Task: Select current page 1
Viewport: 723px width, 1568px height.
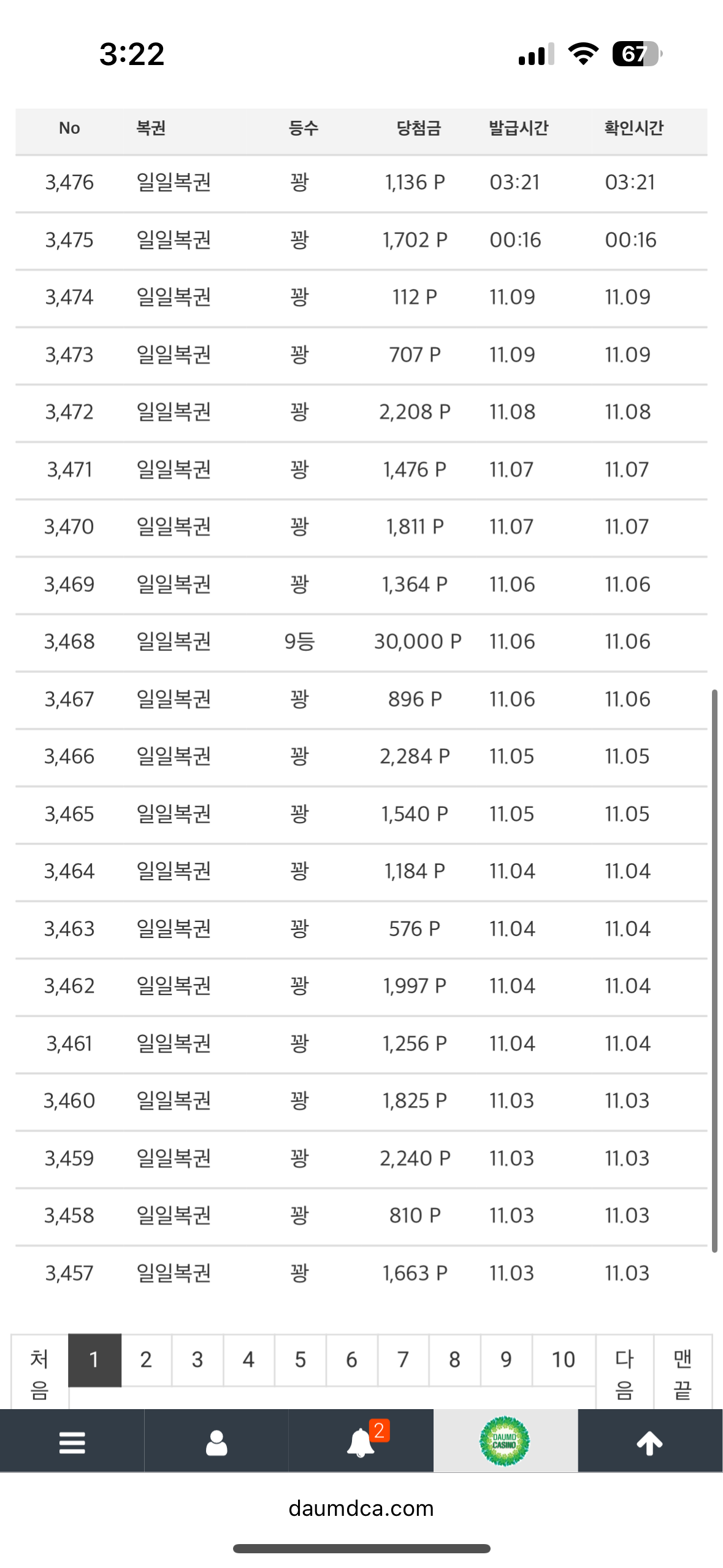Action: point(94,1360)
